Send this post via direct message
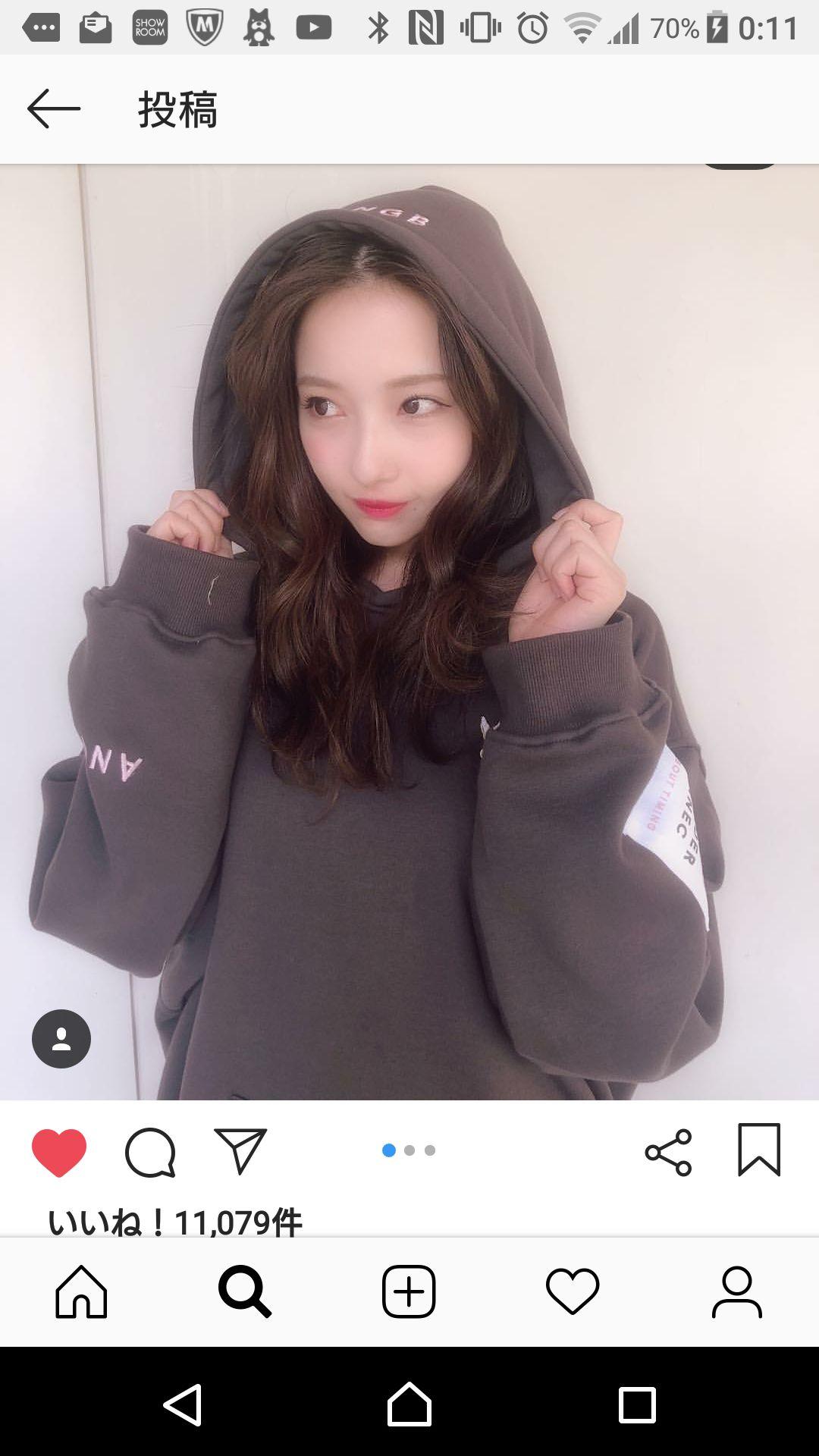 [x=240, y=1151]
